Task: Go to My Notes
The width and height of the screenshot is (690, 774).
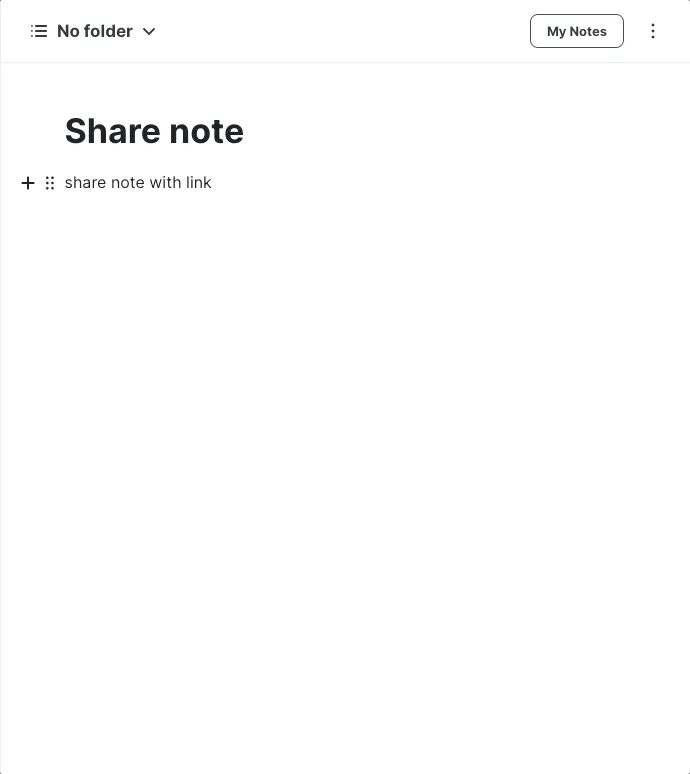Action: coord(576,31)
